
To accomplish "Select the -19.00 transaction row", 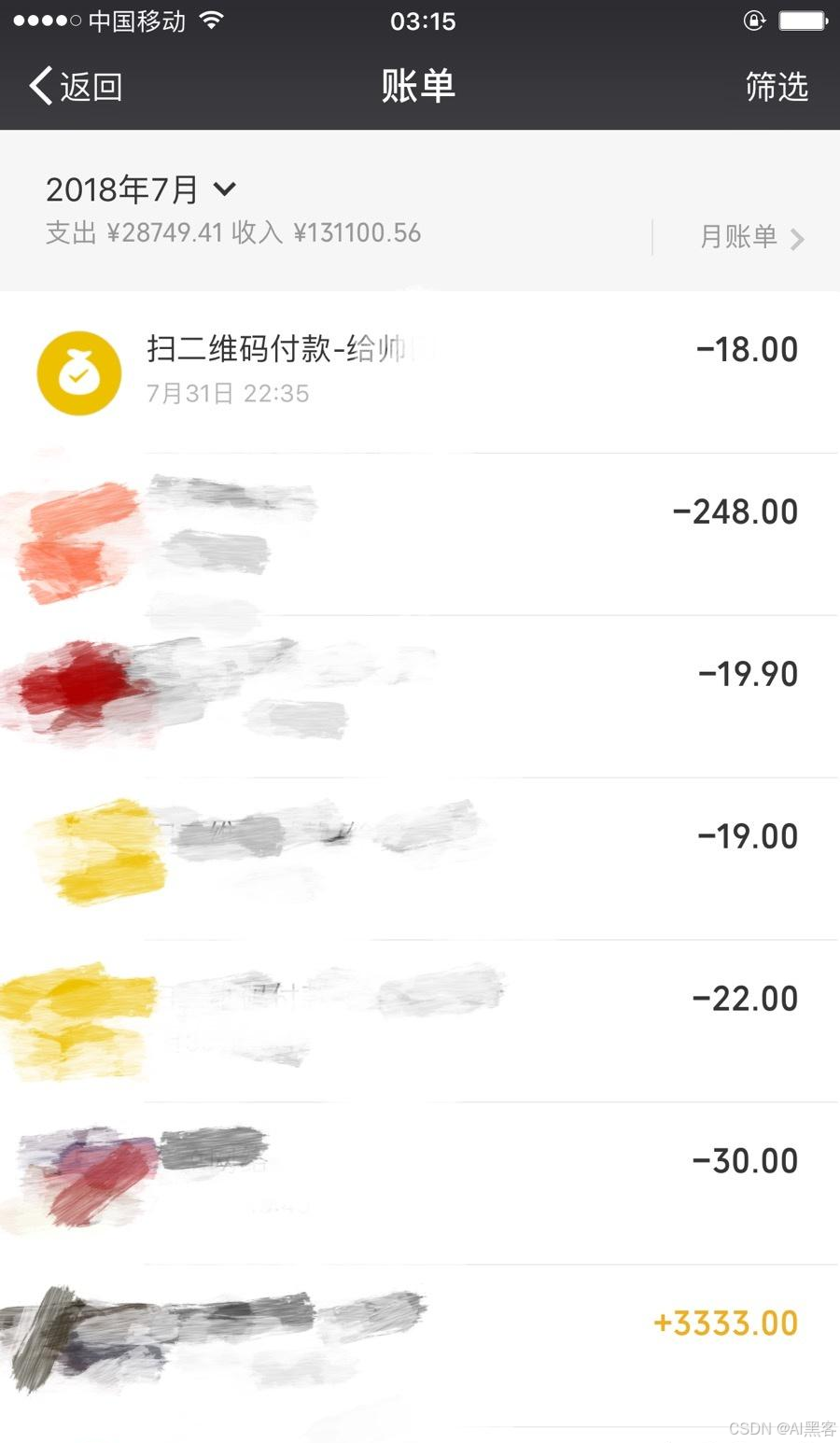I will coord(420,859).
